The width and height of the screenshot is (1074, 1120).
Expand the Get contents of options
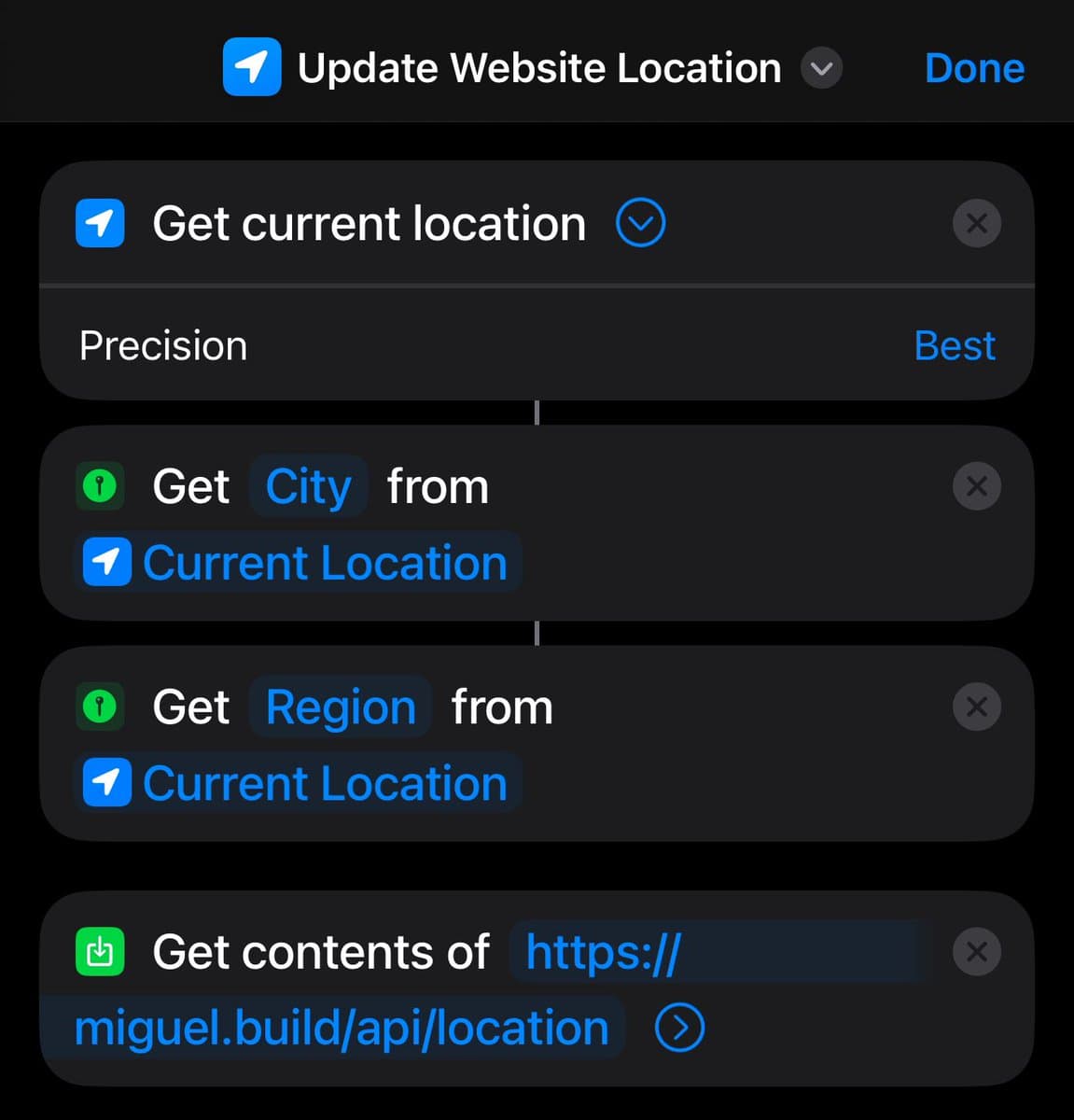(x=679, y=1029)
